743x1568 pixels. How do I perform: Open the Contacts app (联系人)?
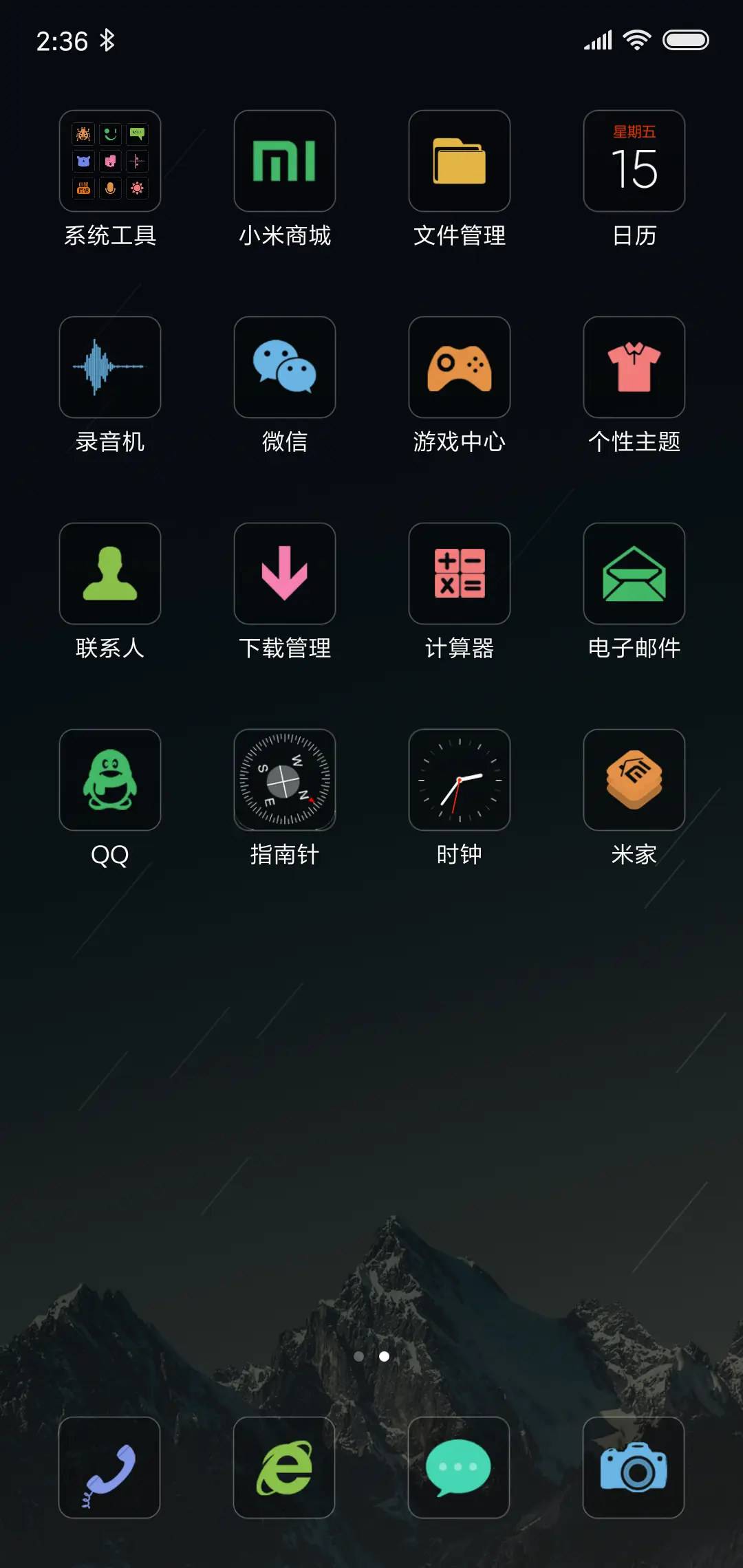tap(109, 574)
